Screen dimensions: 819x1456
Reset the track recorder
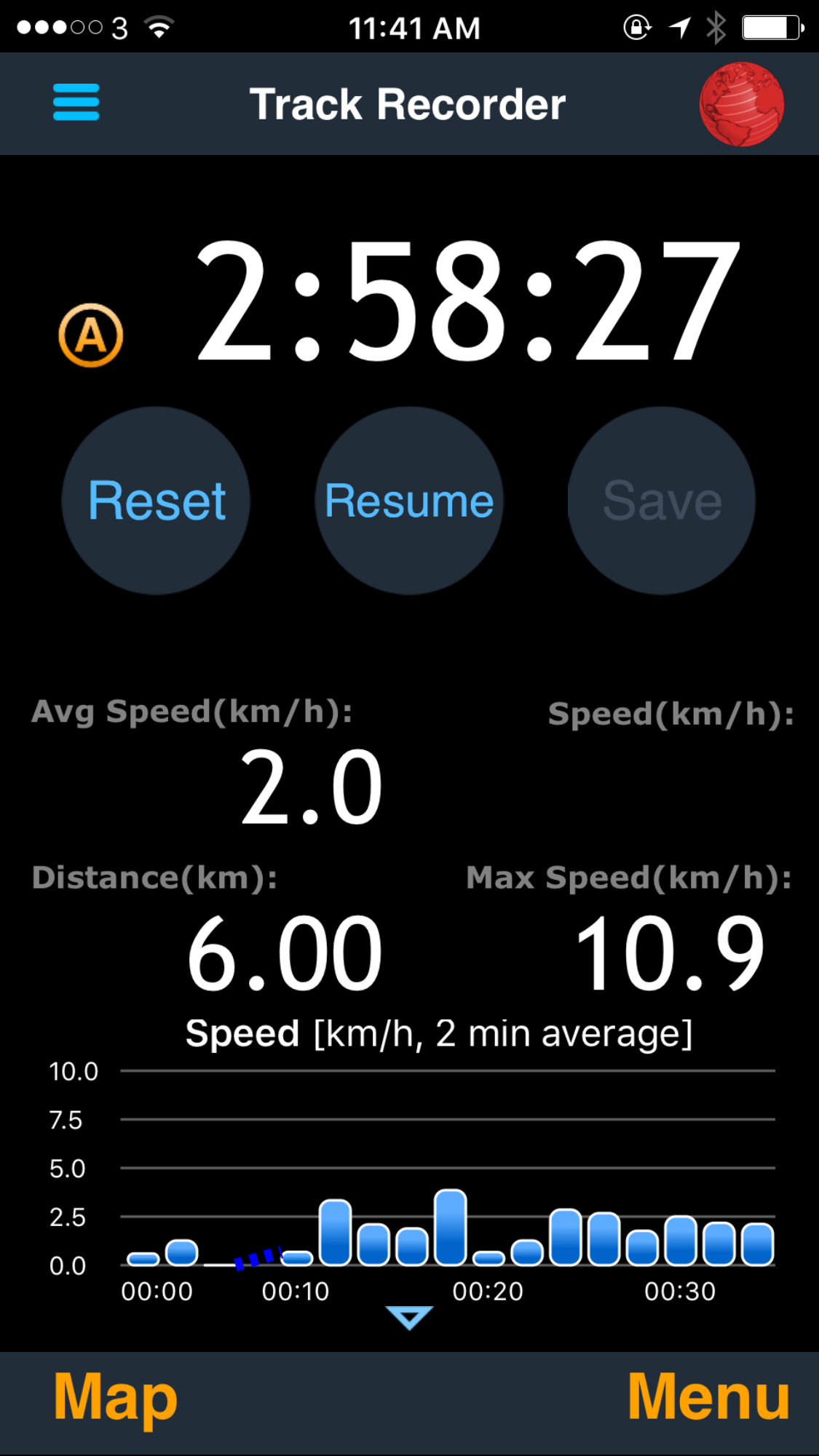coord(156,501)
